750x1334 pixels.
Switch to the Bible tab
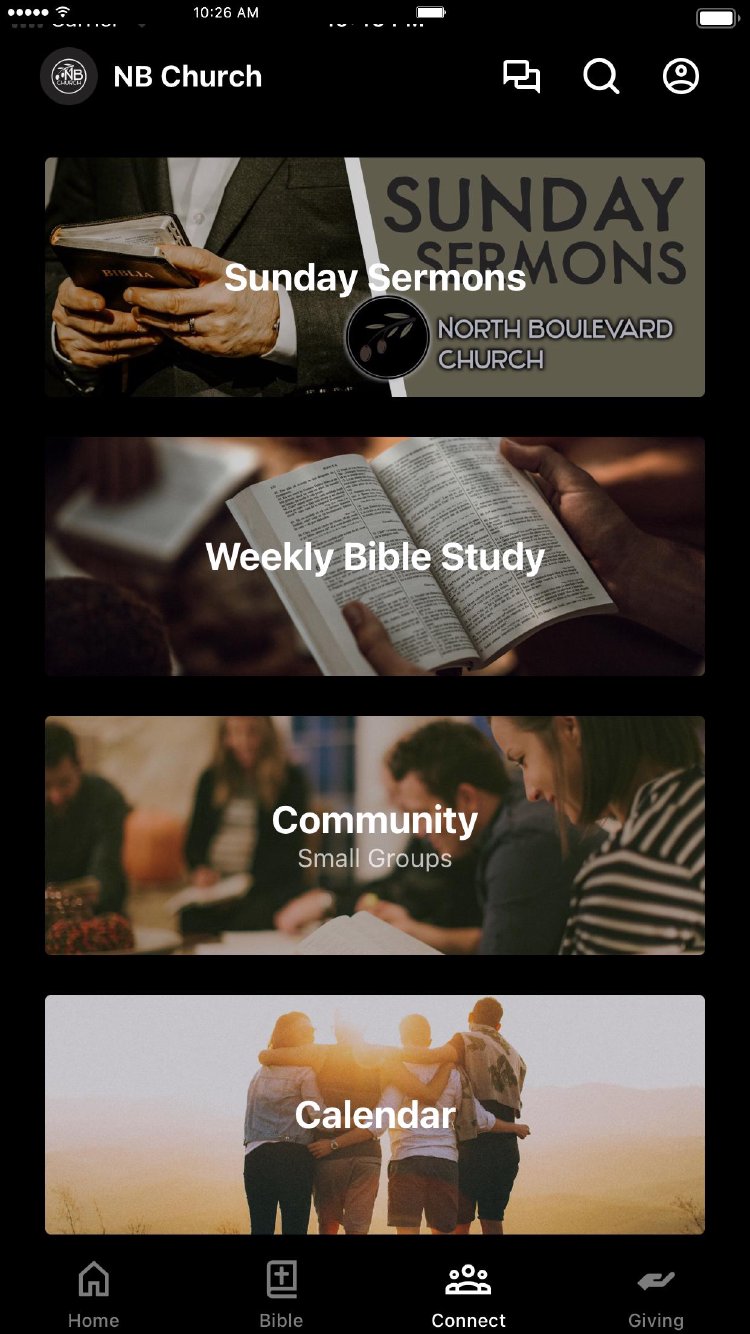pyautogui.click(x=281, y=1294)
